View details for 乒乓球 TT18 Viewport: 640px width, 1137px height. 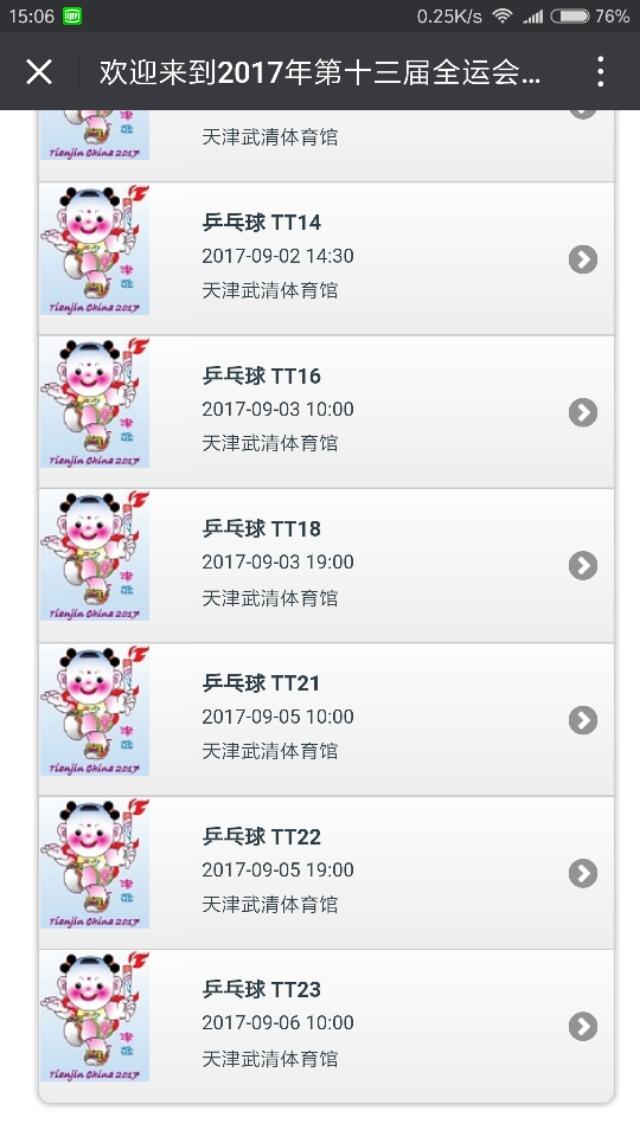[x=326, y=565]
